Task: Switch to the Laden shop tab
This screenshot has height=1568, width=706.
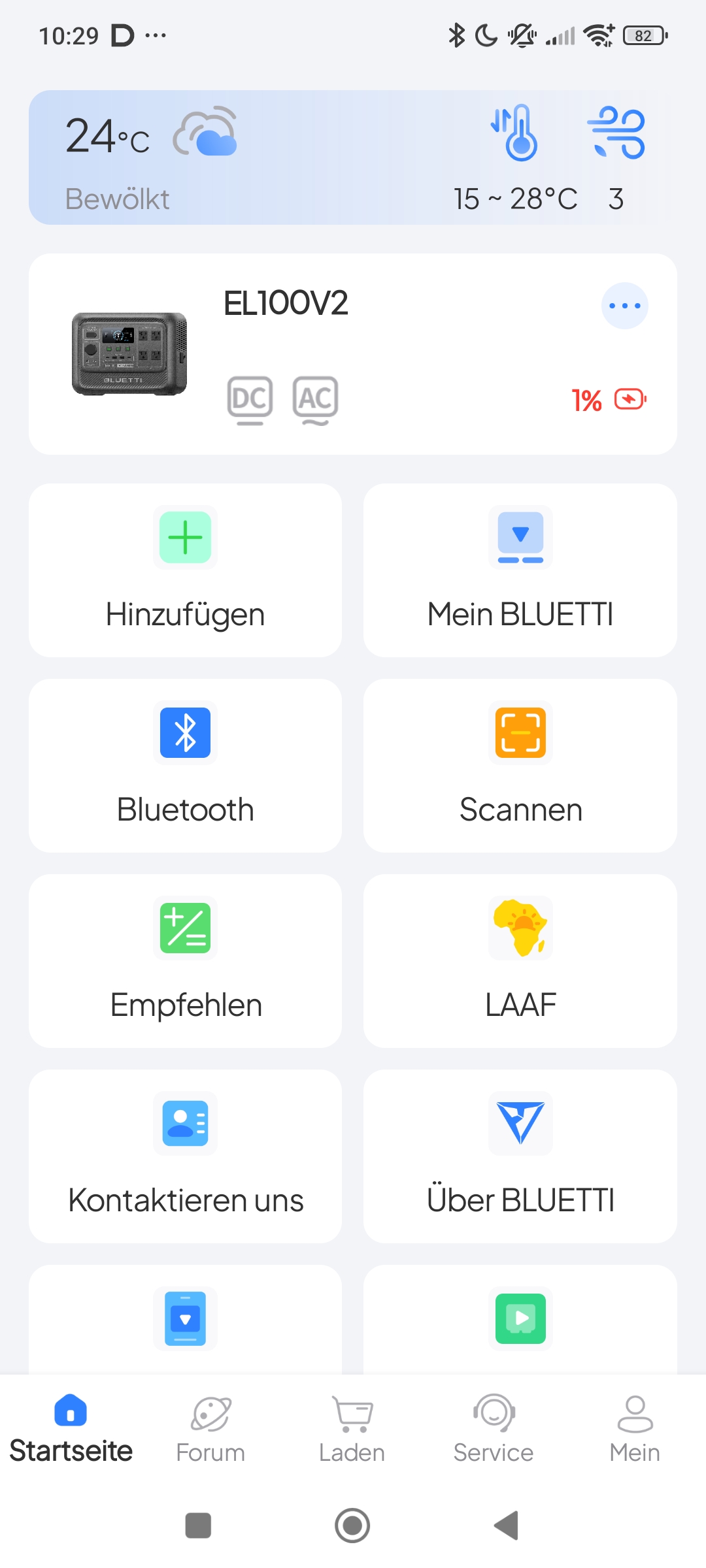Action: pos(352,1429)
